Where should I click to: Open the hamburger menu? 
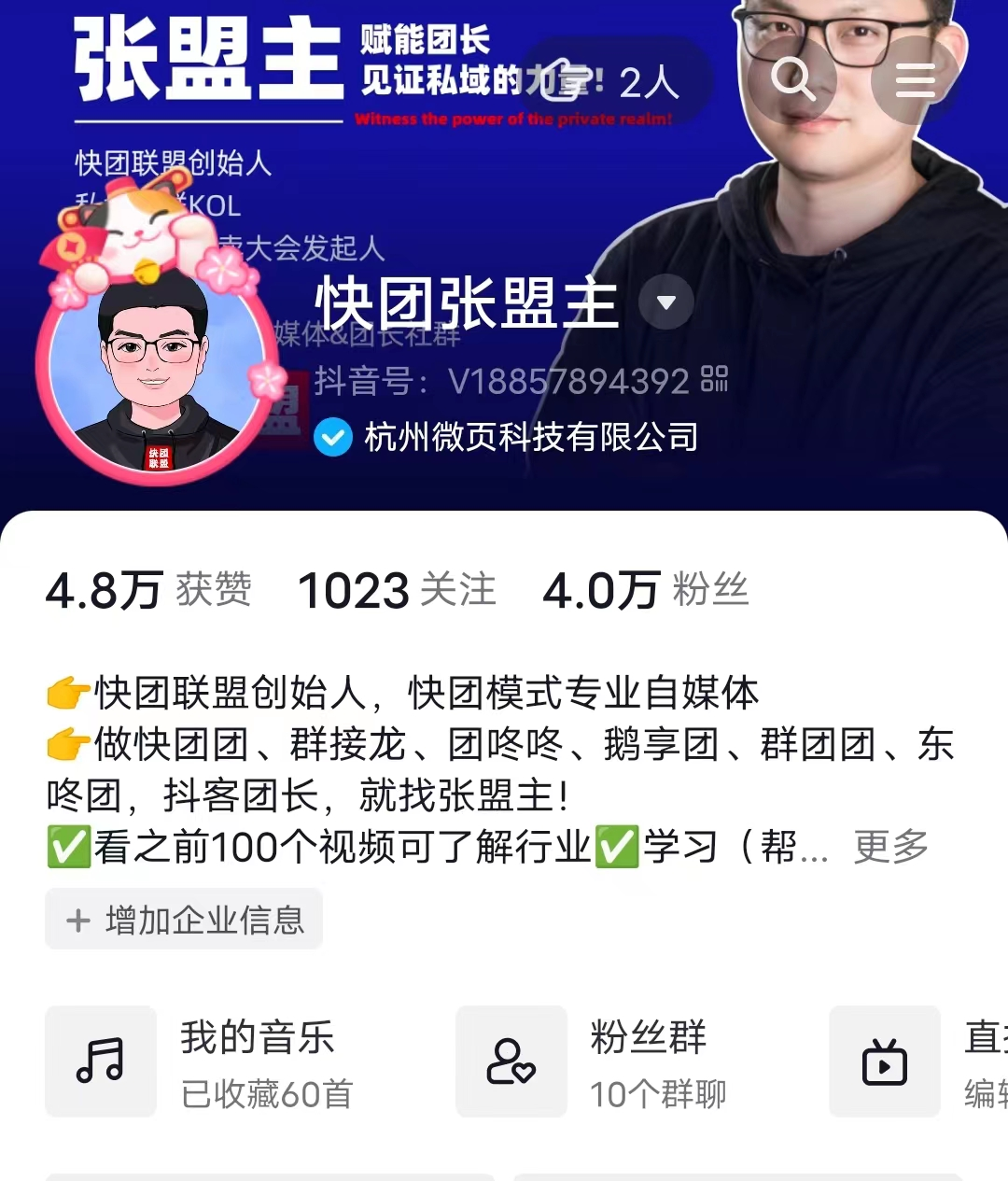click(x=915, y=80)
